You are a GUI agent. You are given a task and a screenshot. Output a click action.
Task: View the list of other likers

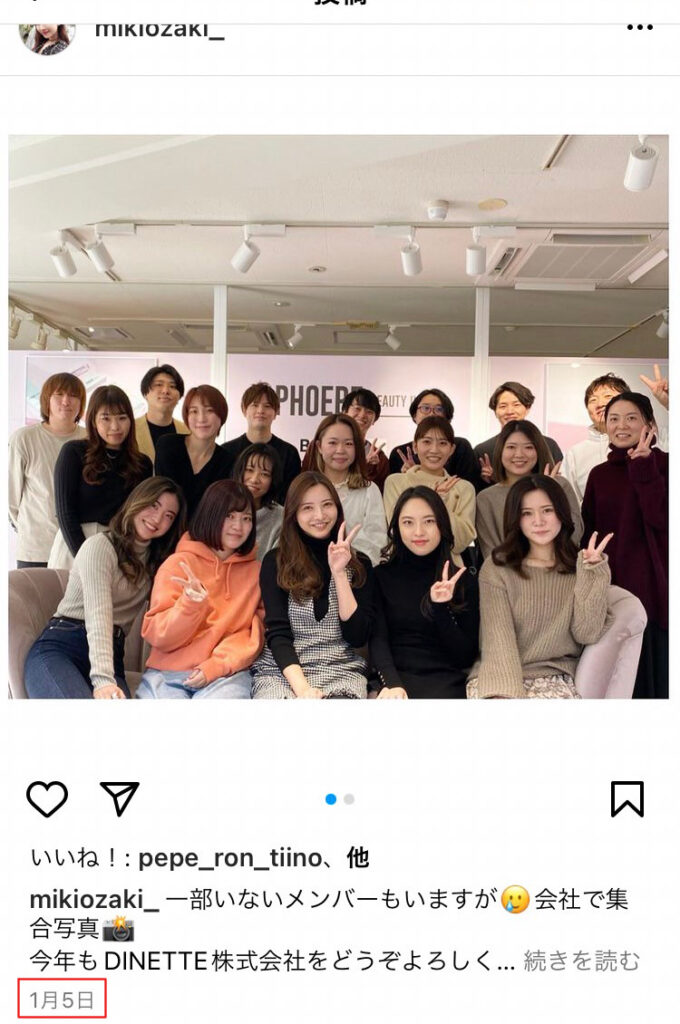[358, 857]
